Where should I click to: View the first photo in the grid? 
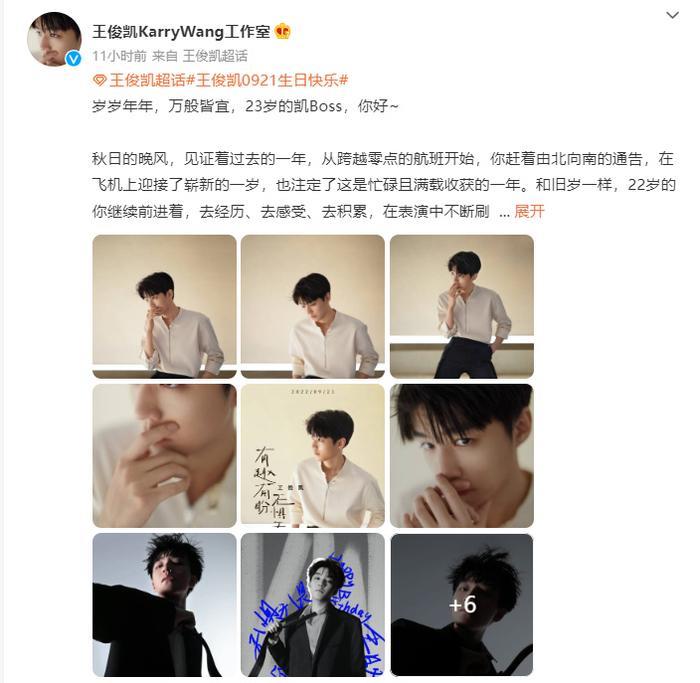point(164,306)
